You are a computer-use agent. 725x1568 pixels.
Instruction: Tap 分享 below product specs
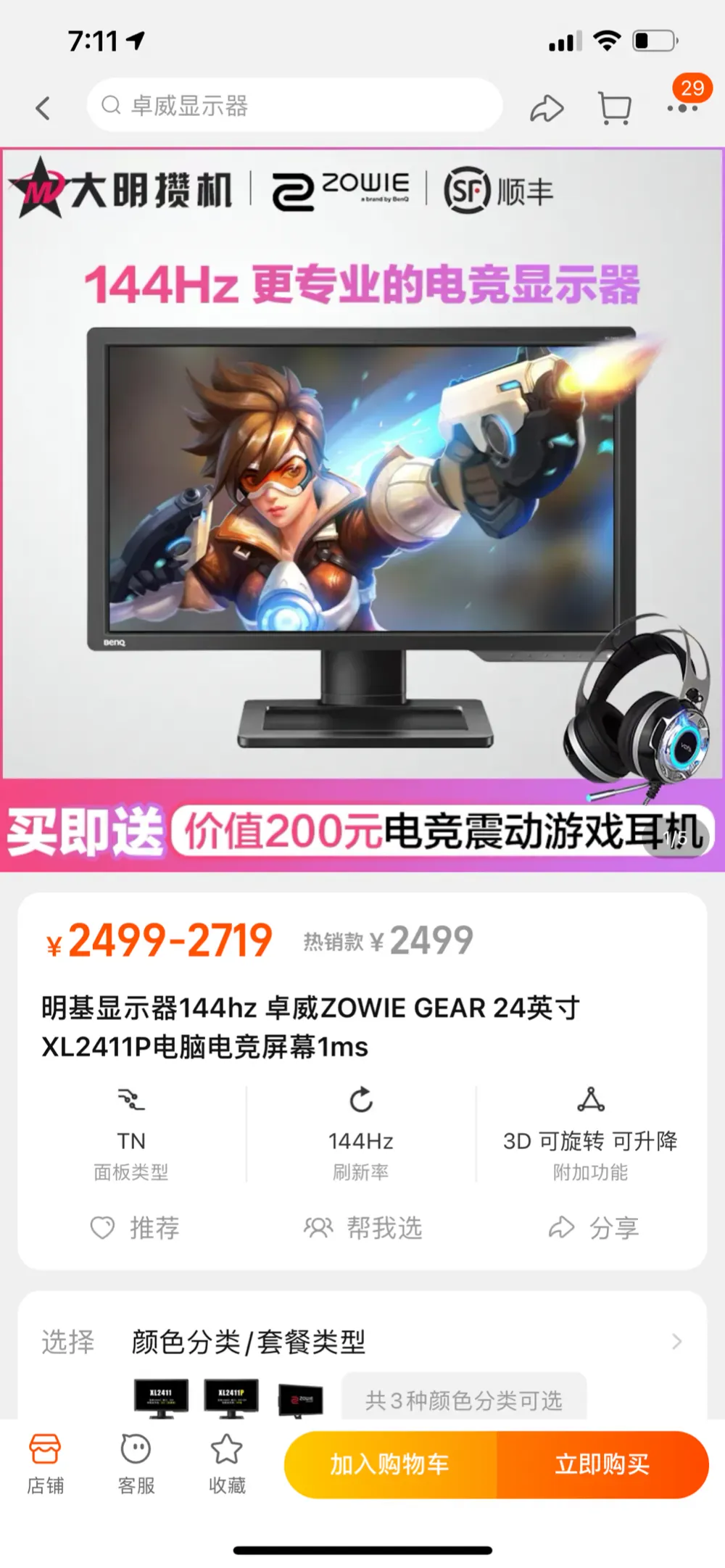[594, 1228]
